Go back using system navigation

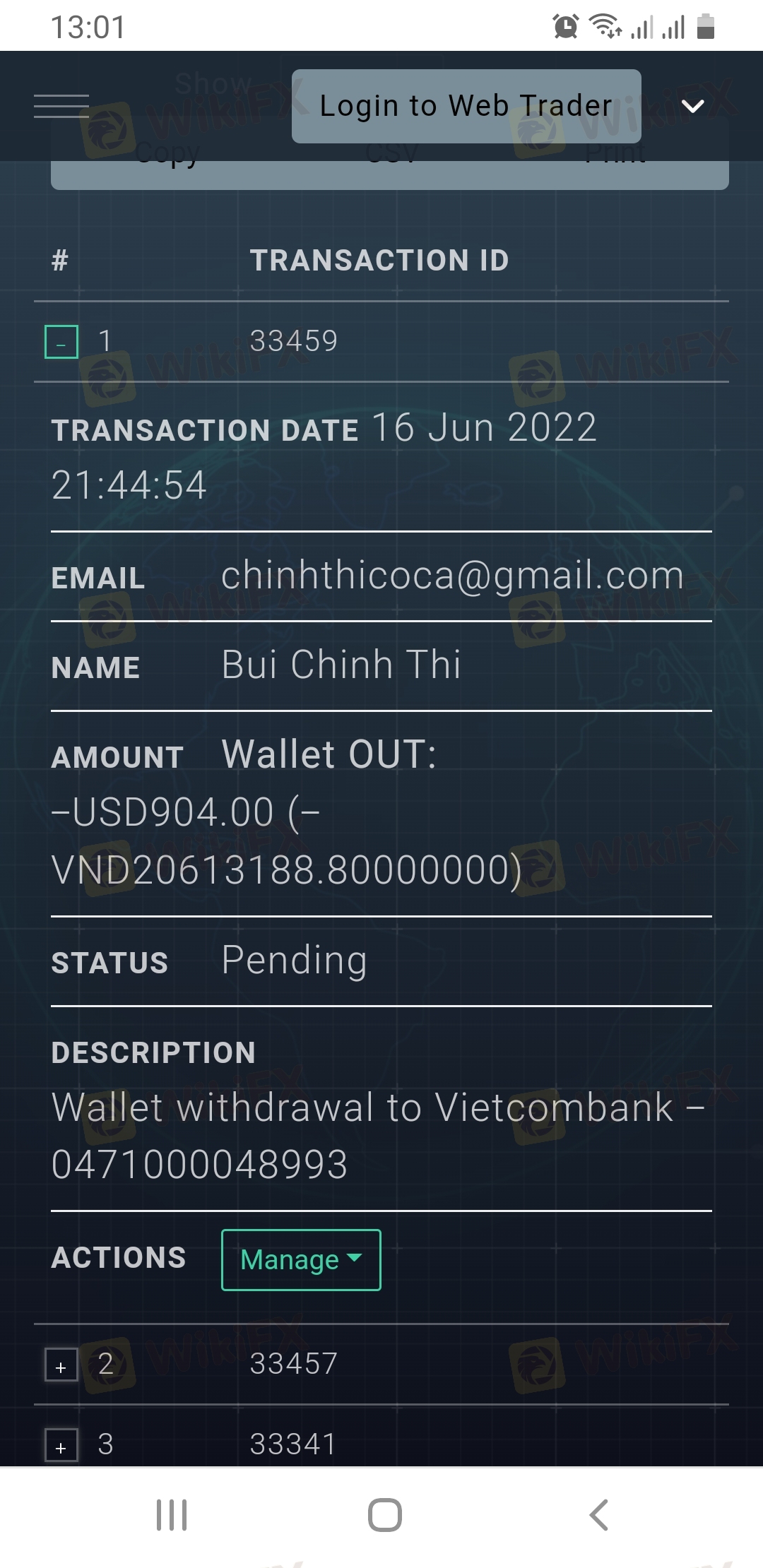(x=598, y=1515)
